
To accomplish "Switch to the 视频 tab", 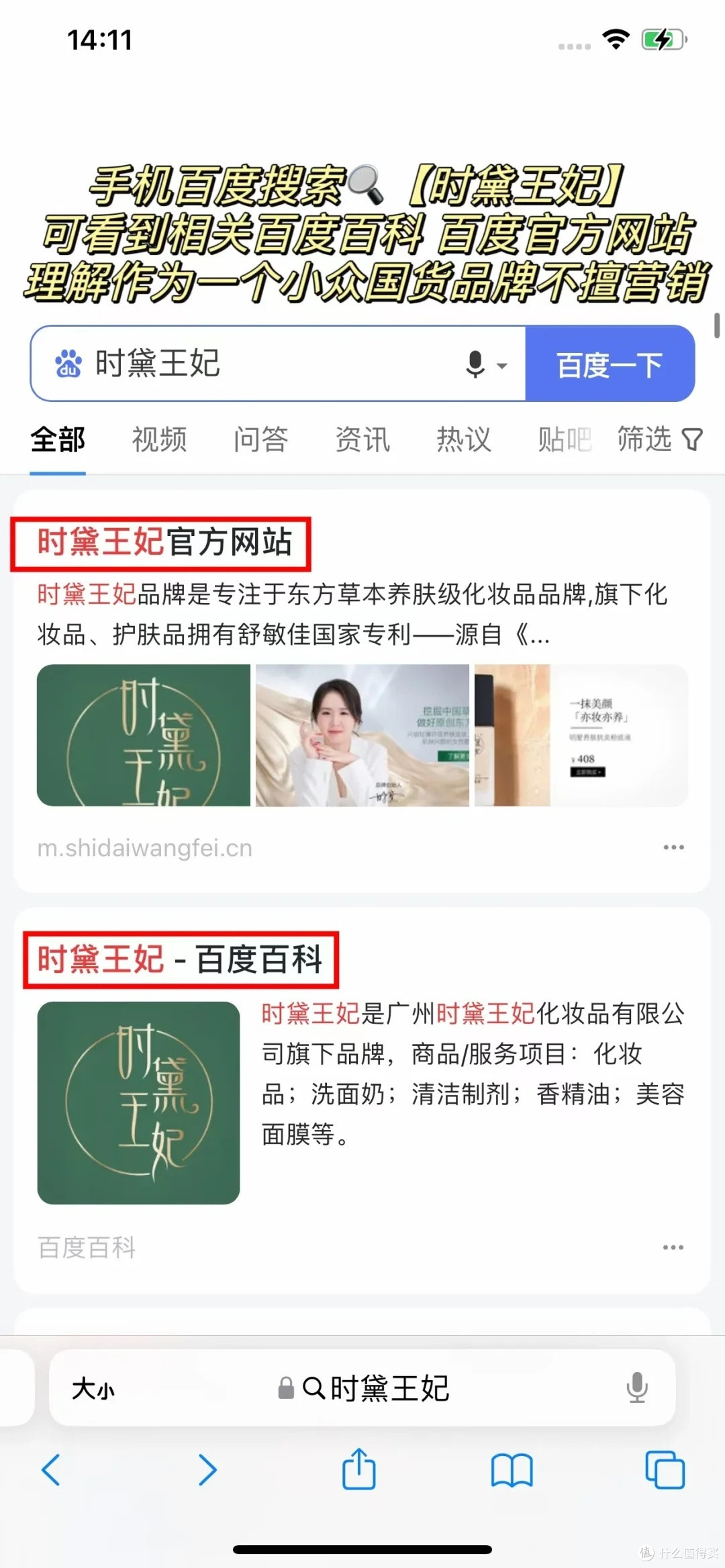I will (159, 440).
